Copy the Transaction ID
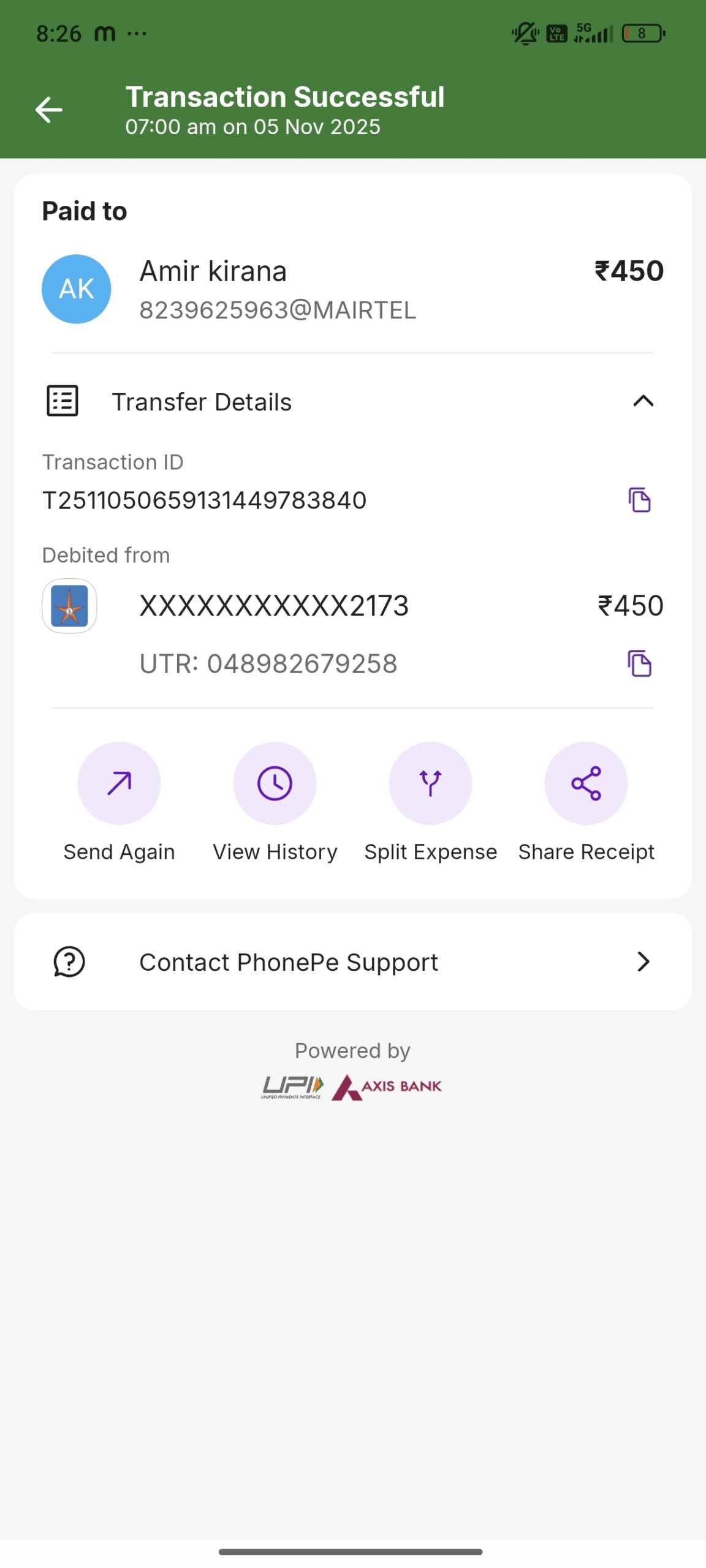The height and width of the screenshot is (1568, 706). coord(639,500)
